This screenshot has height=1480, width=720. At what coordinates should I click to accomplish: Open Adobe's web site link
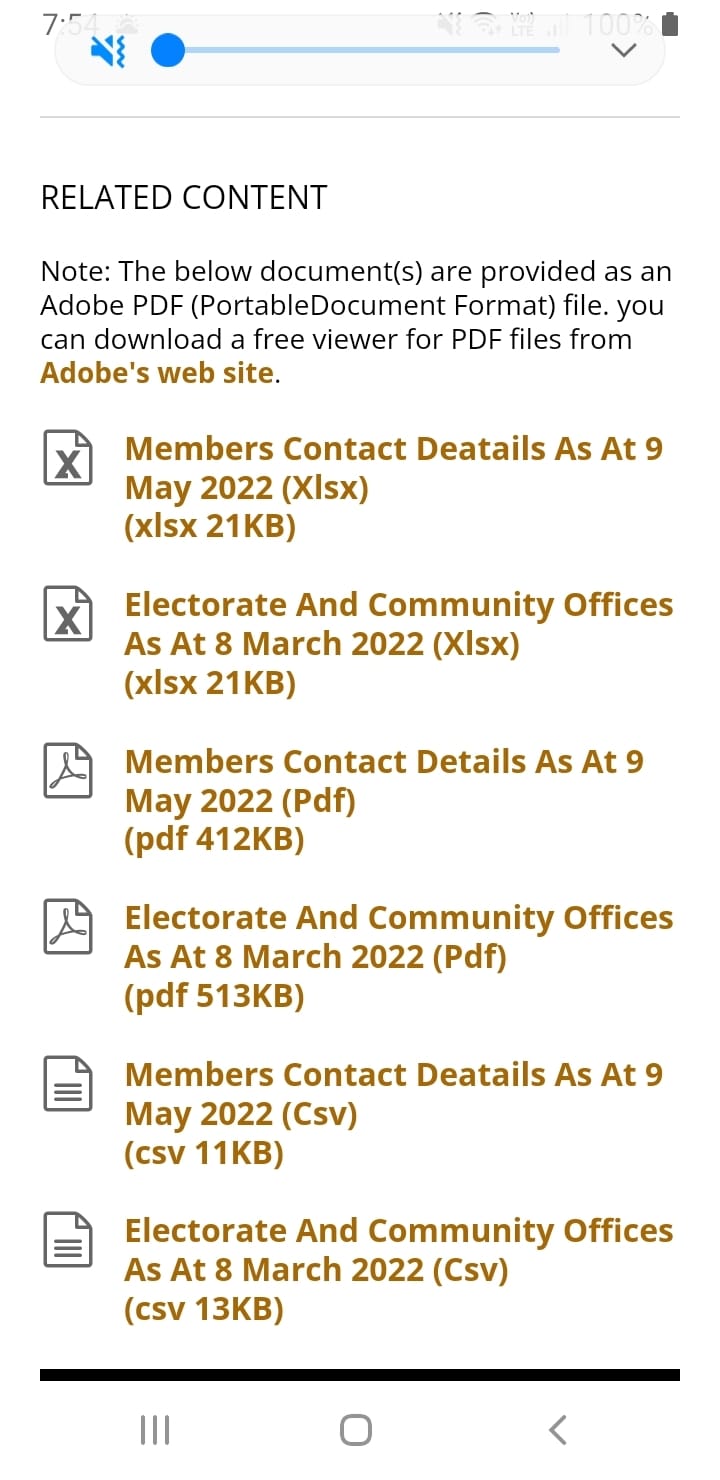157,373
